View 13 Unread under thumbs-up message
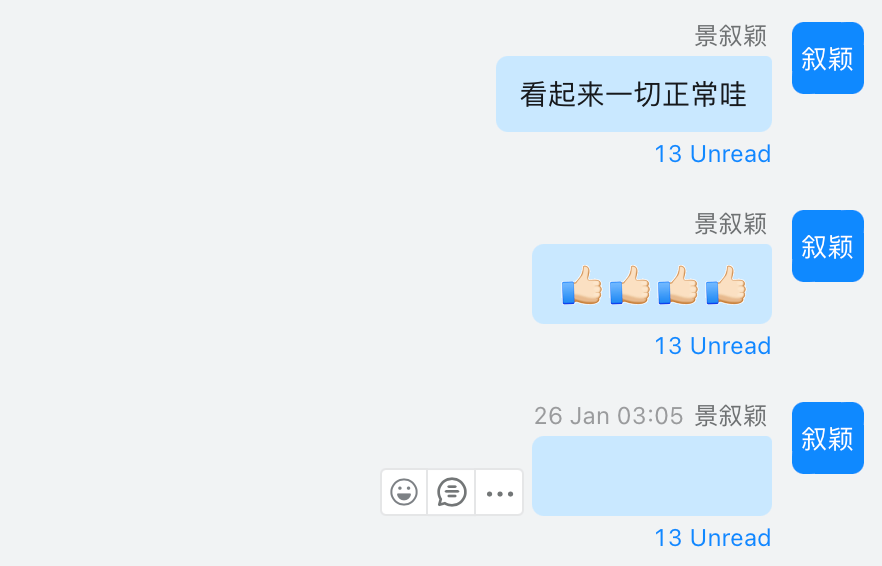This screenshot has height=566, width=882. point(712,346)
